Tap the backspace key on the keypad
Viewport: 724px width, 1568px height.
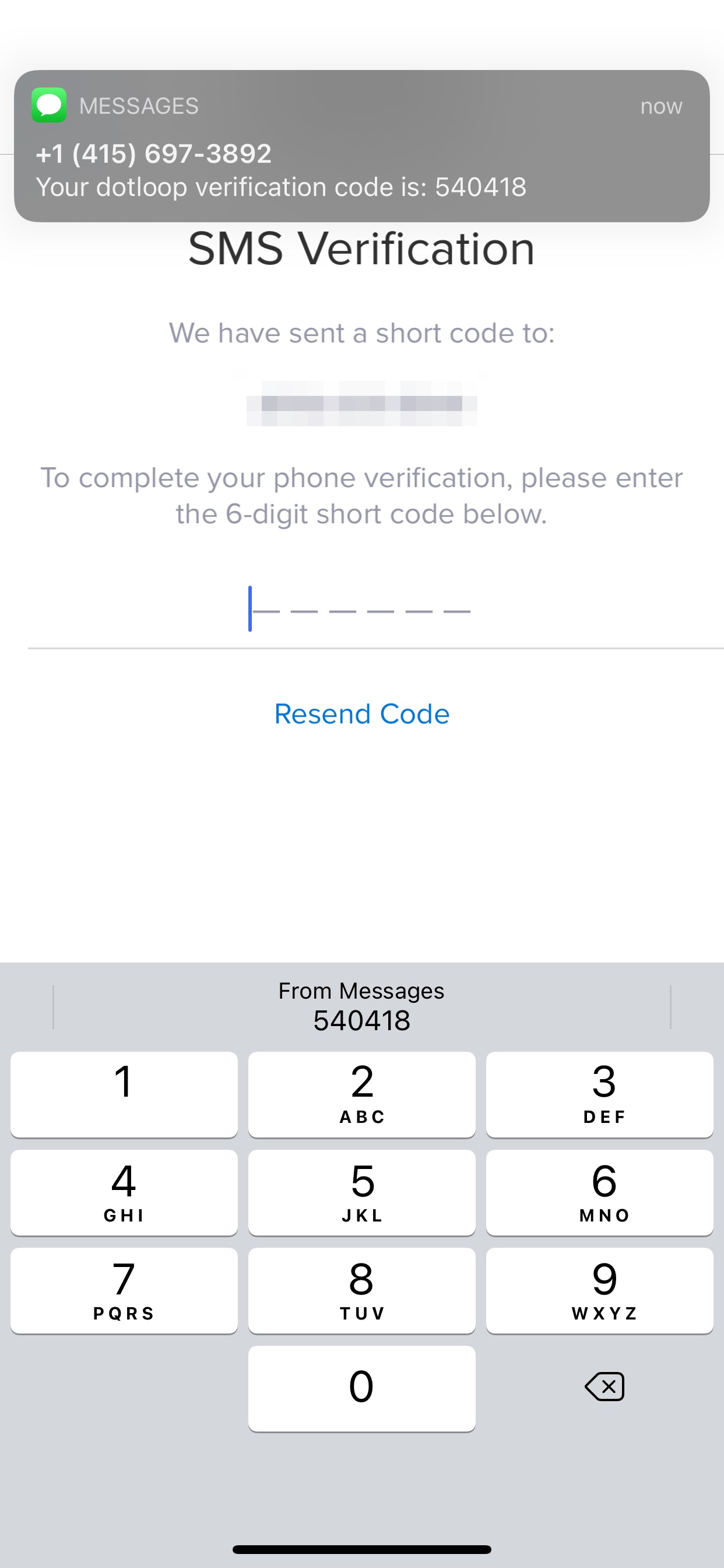tap(603, 1387)
